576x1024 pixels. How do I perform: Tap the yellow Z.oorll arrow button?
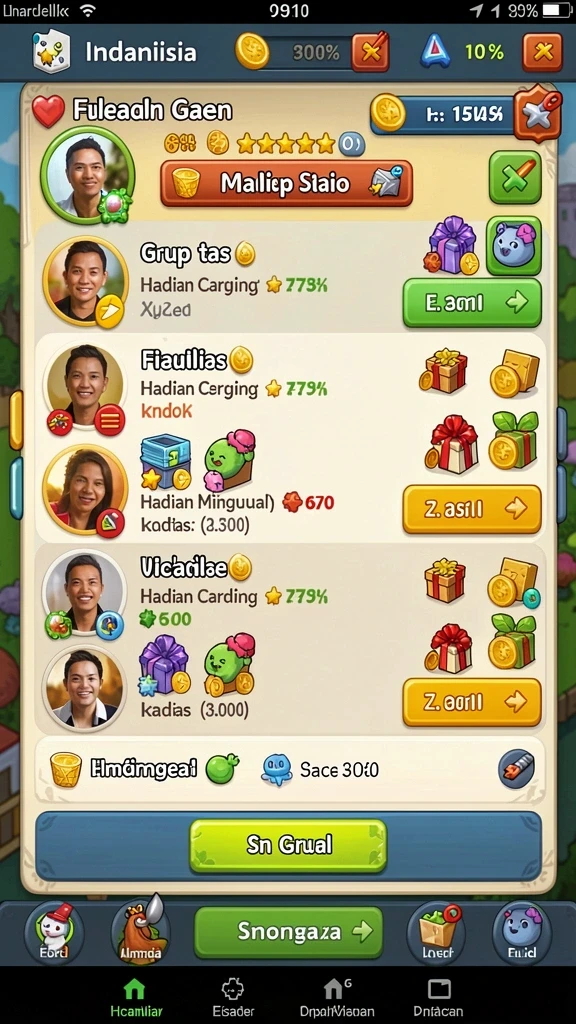tap(472, 702)
